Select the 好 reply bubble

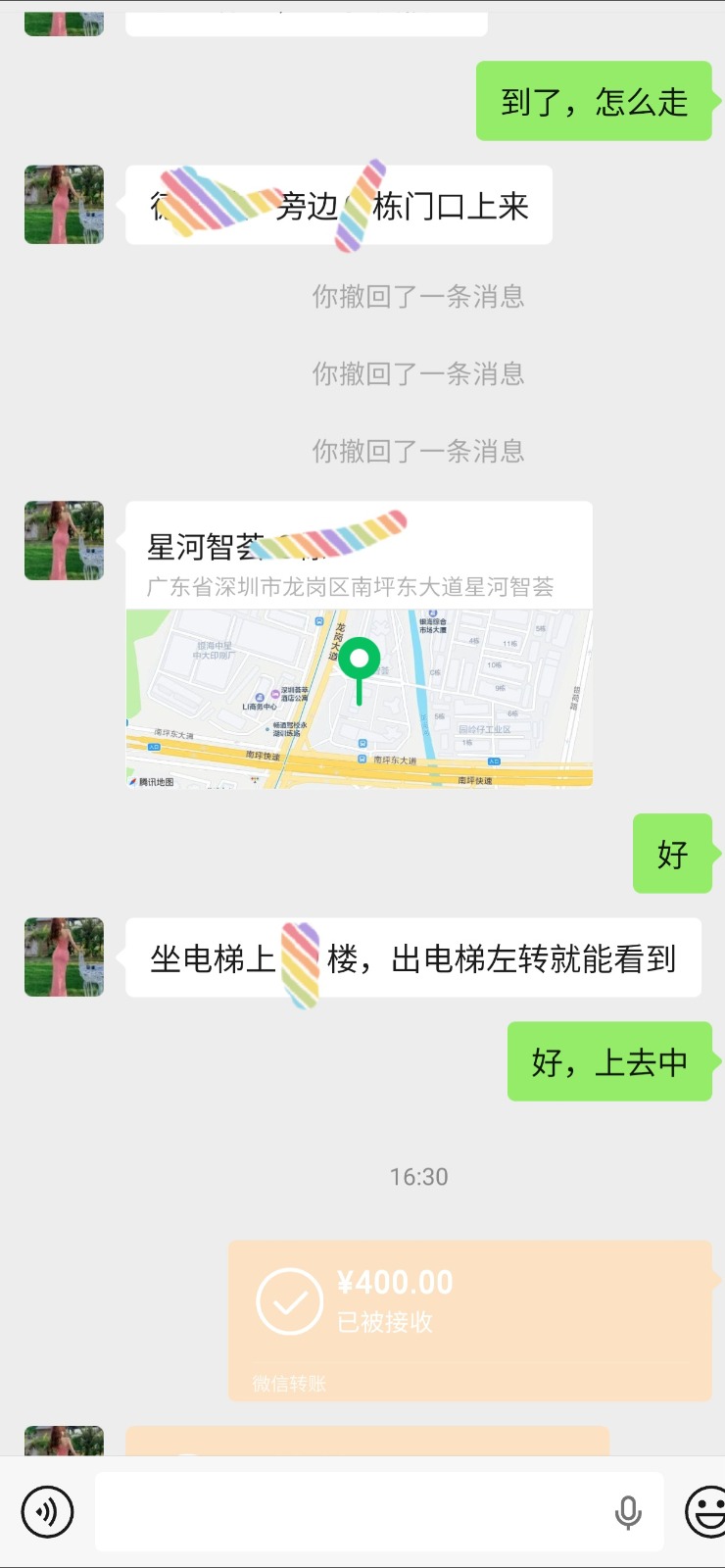tap(673, 853)
